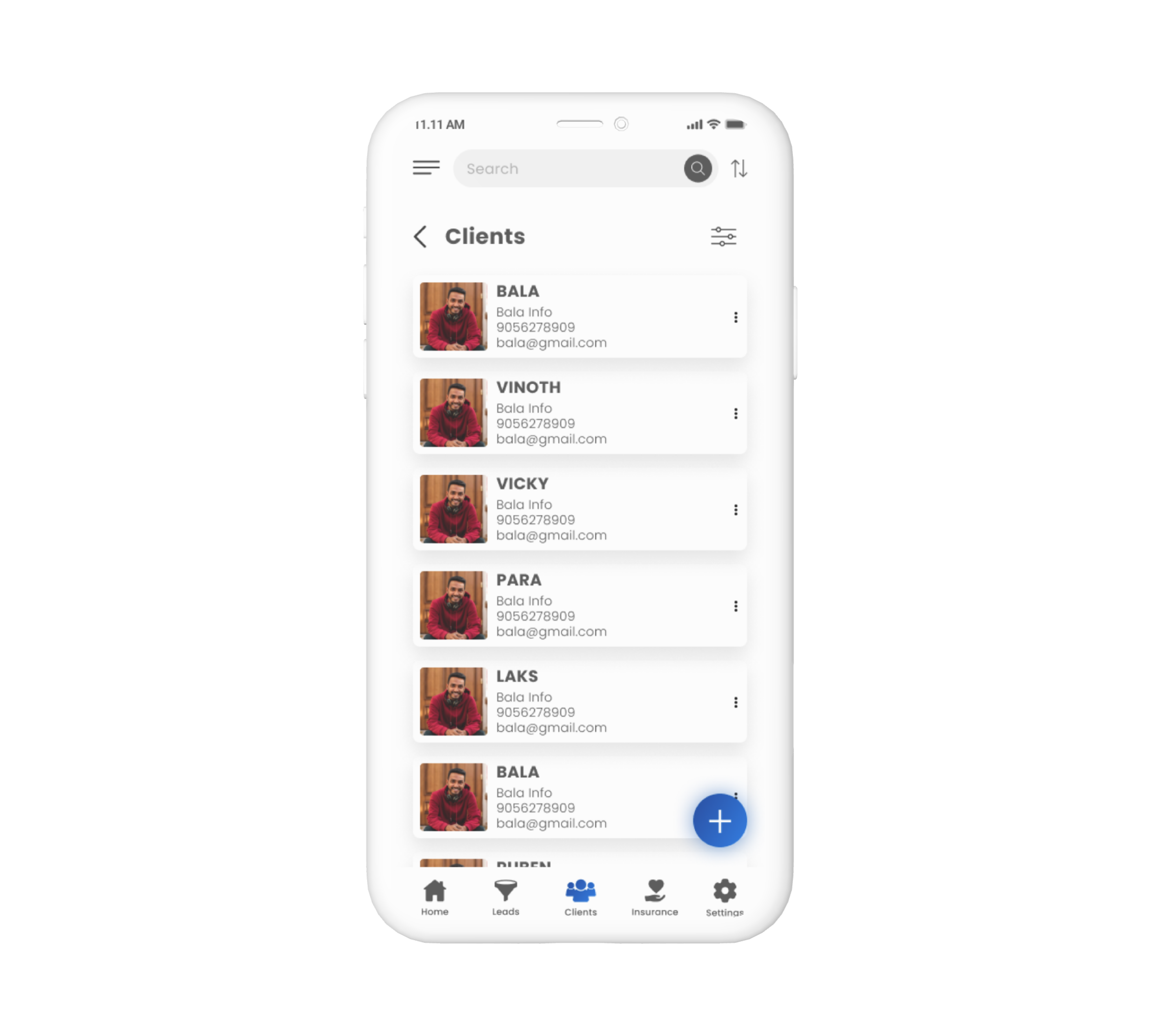Open overflow menu on VICKY card

pyautogui.click(x=735, y=509)
